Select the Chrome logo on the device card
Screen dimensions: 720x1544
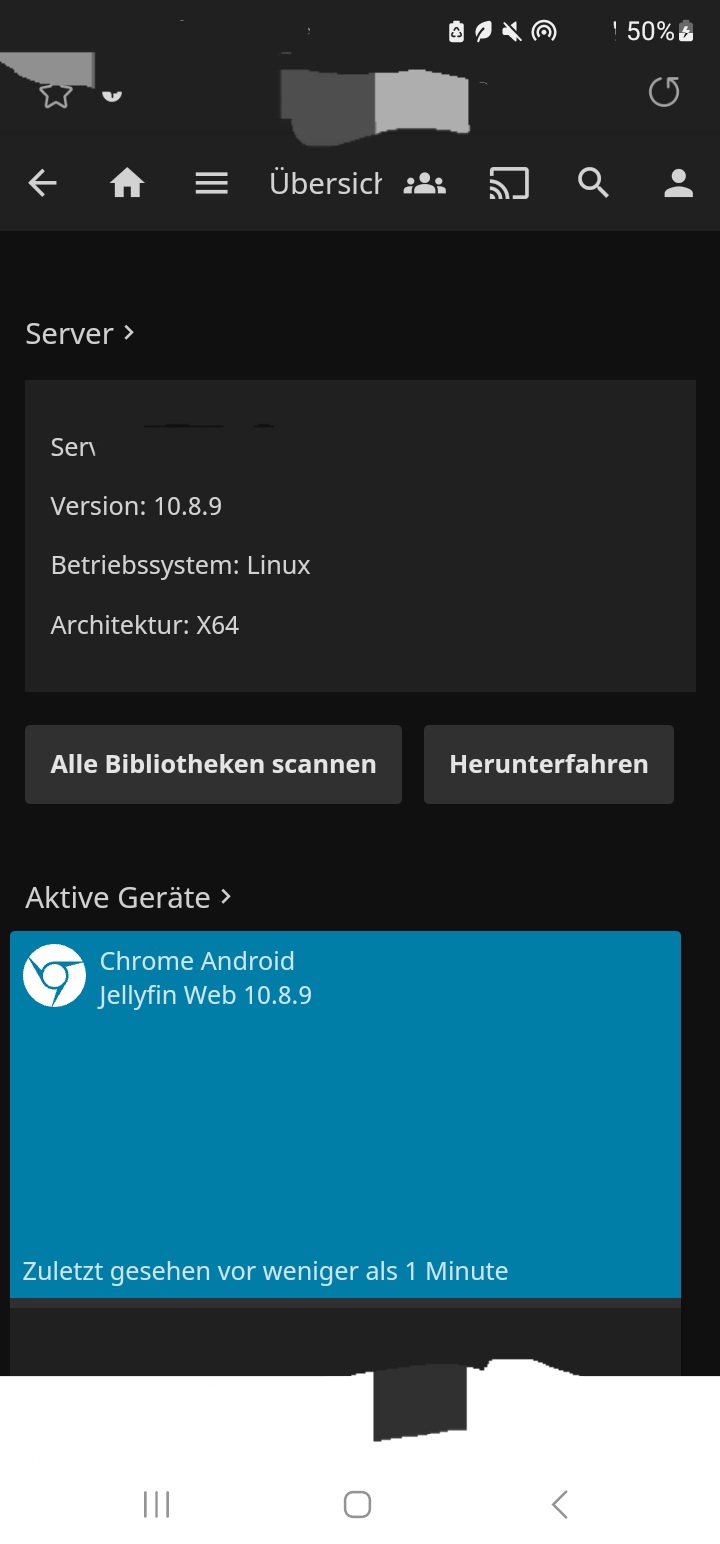[55, 974]
